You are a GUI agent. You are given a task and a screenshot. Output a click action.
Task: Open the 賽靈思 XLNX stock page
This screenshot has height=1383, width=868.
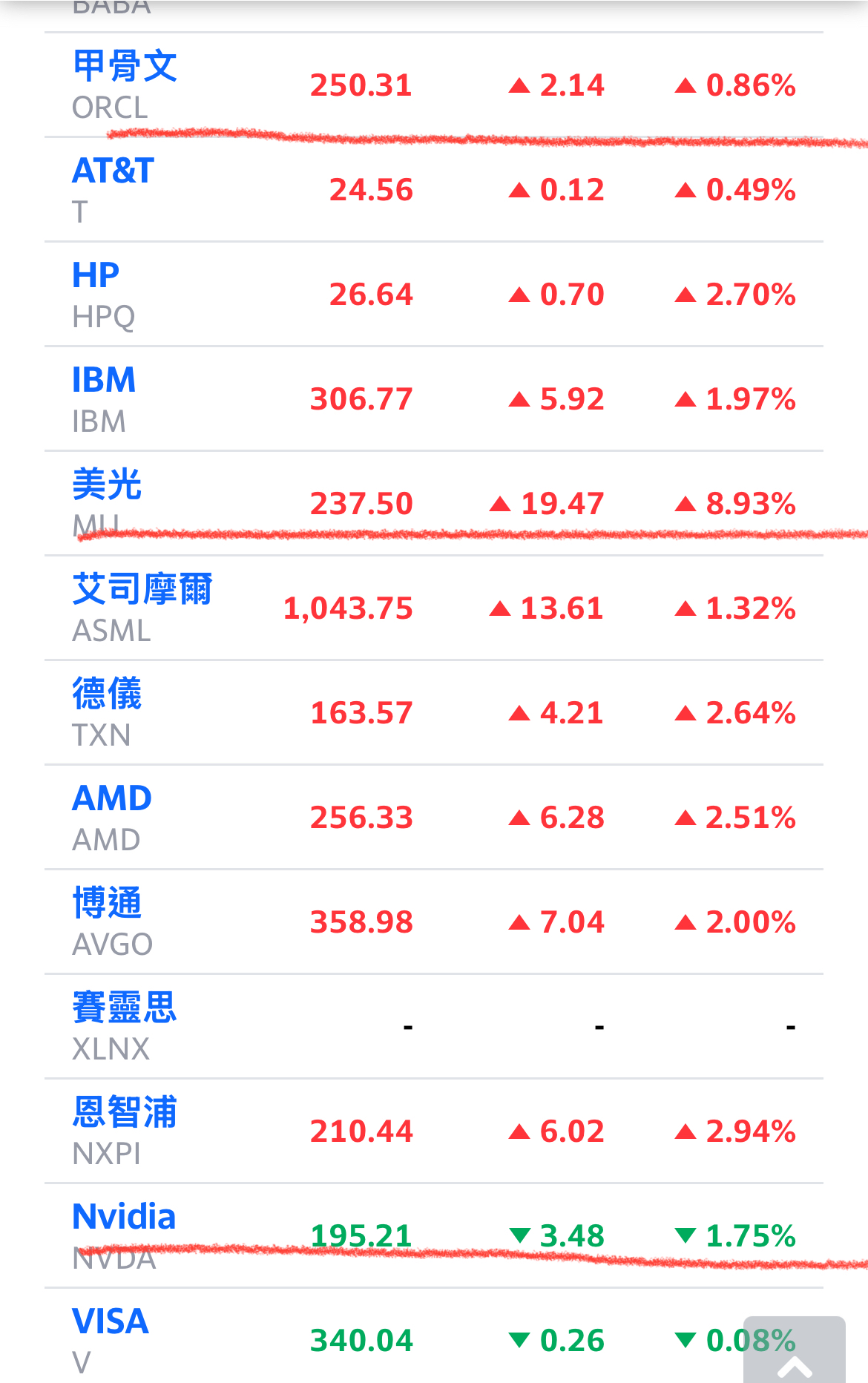125,1008
